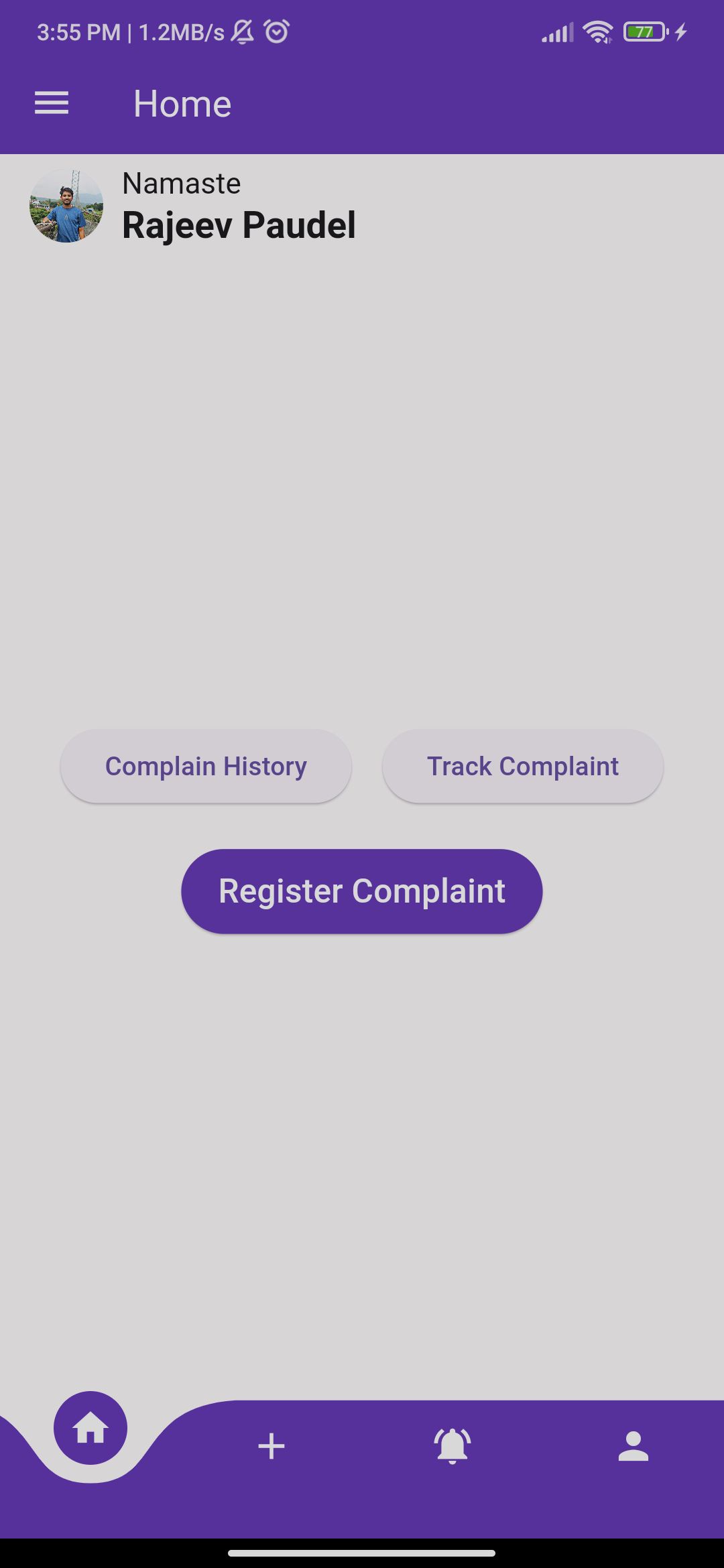Viewport: 724px width, 1568px height.
Task: Open the notifications bell tab
Action: [x=452, y=1446]
